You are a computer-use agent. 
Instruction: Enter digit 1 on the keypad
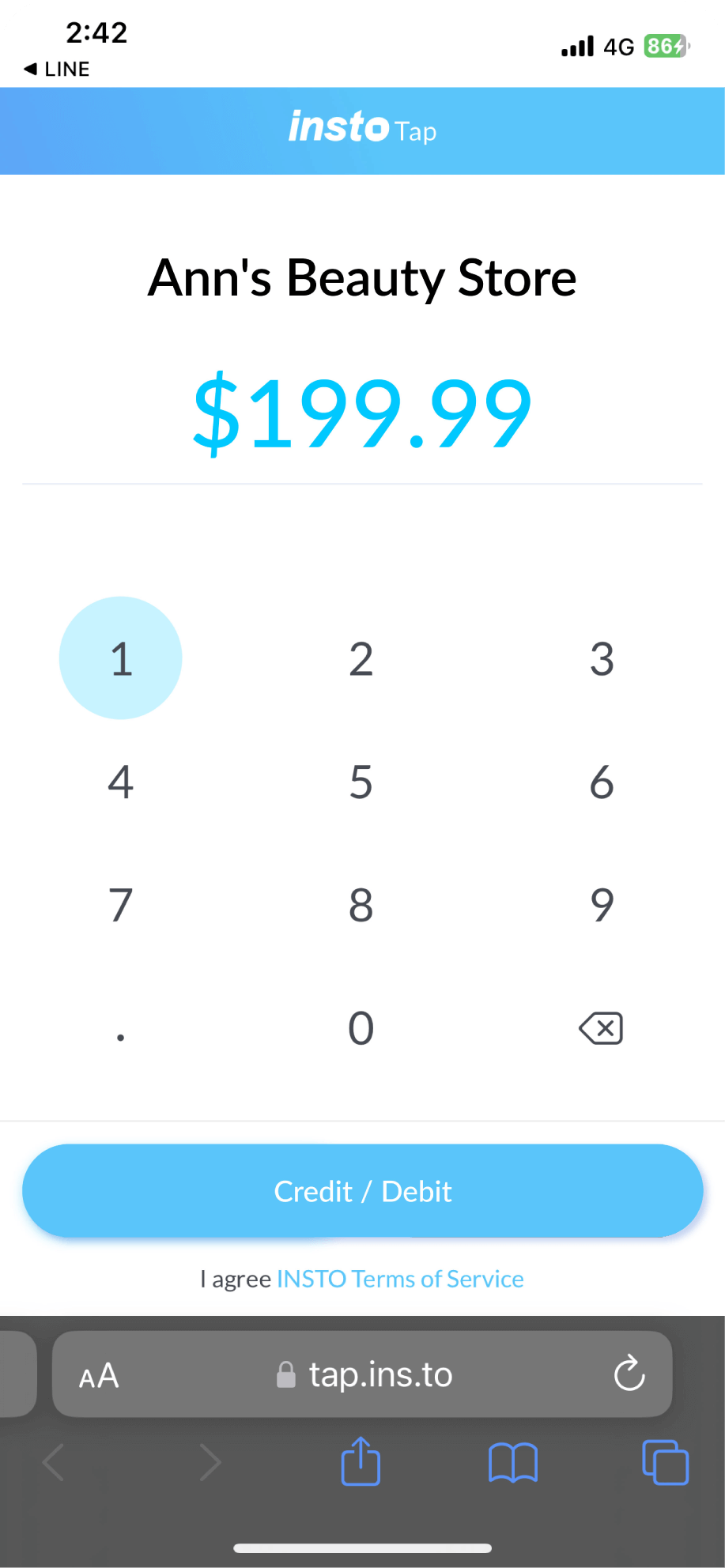pos(121,658)
